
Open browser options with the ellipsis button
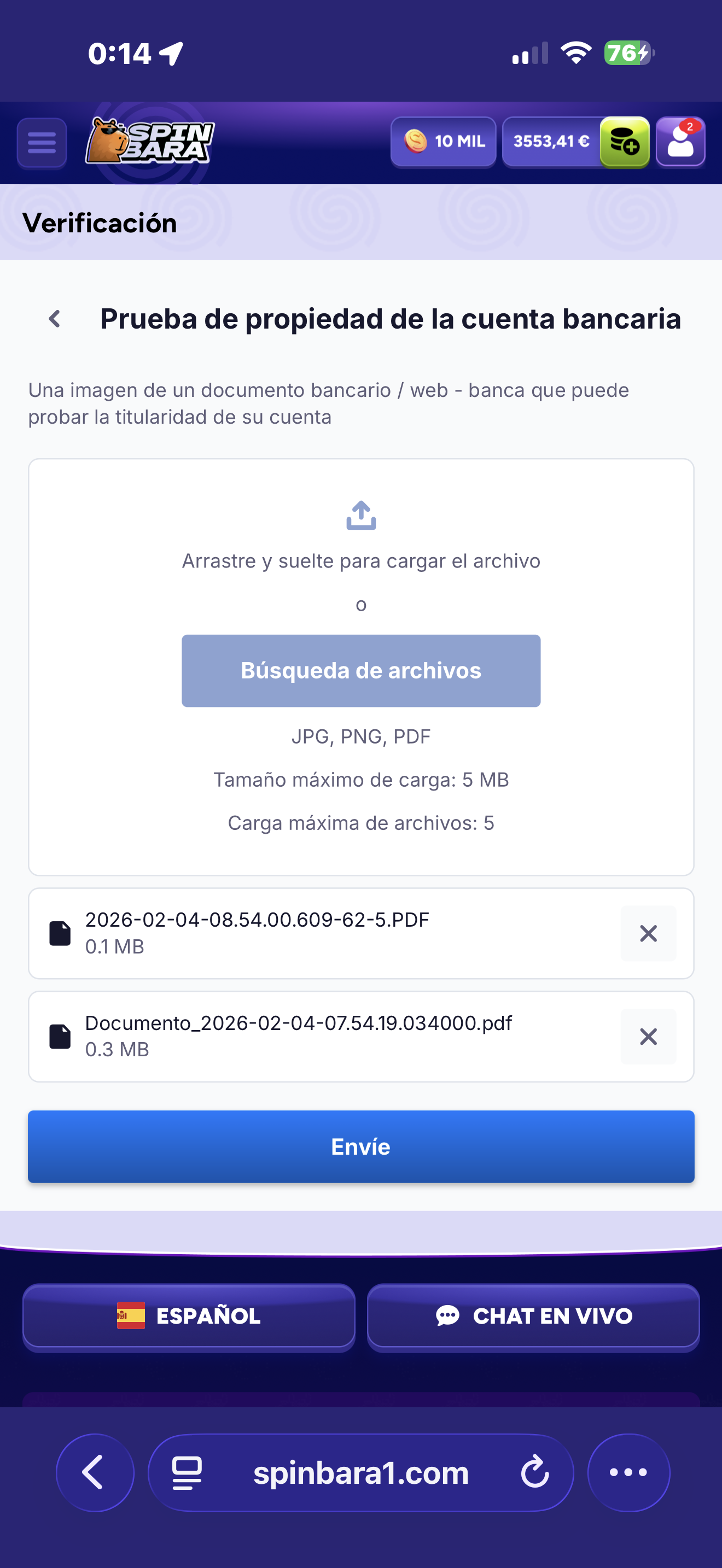pyautogui.click(x=628, y=1473)
